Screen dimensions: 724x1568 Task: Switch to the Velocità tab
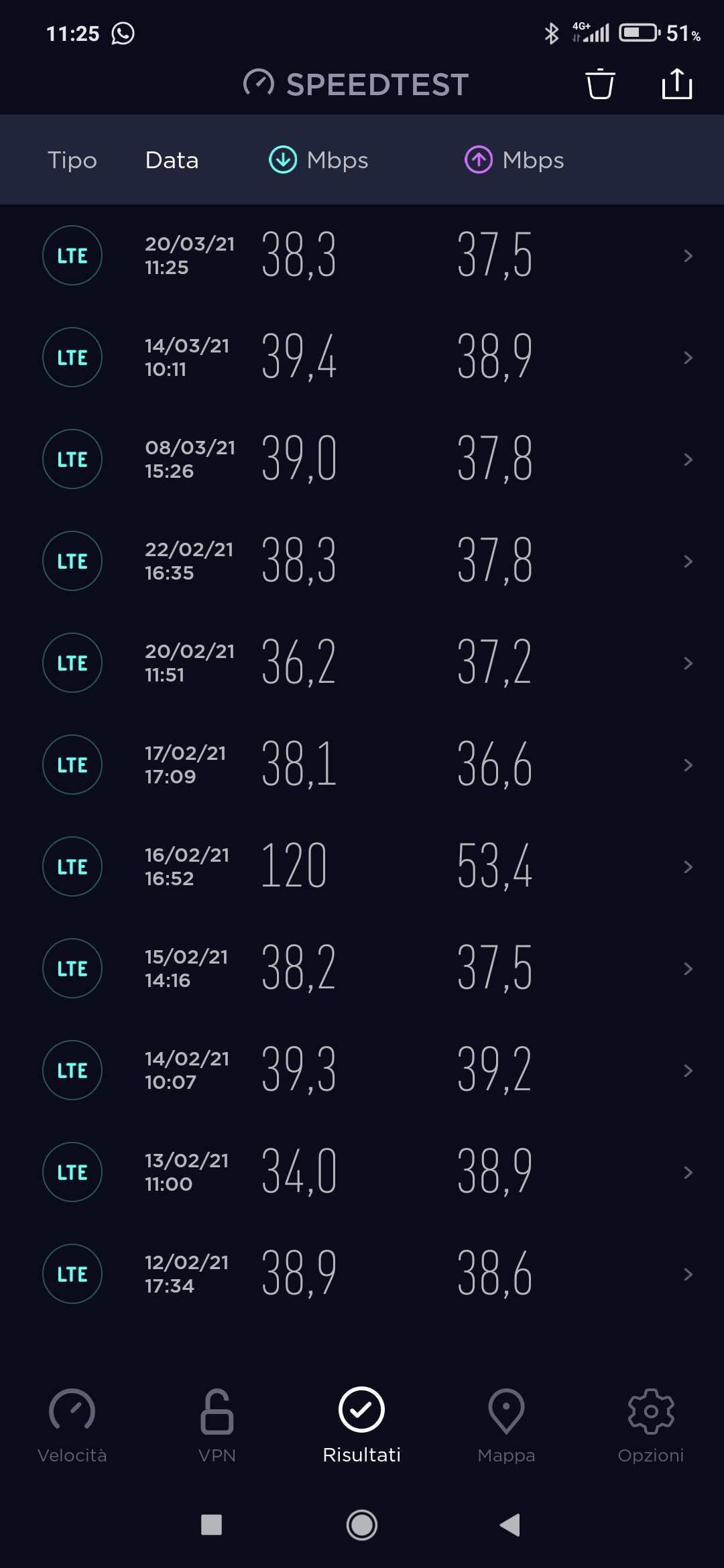click(72, 1425)
